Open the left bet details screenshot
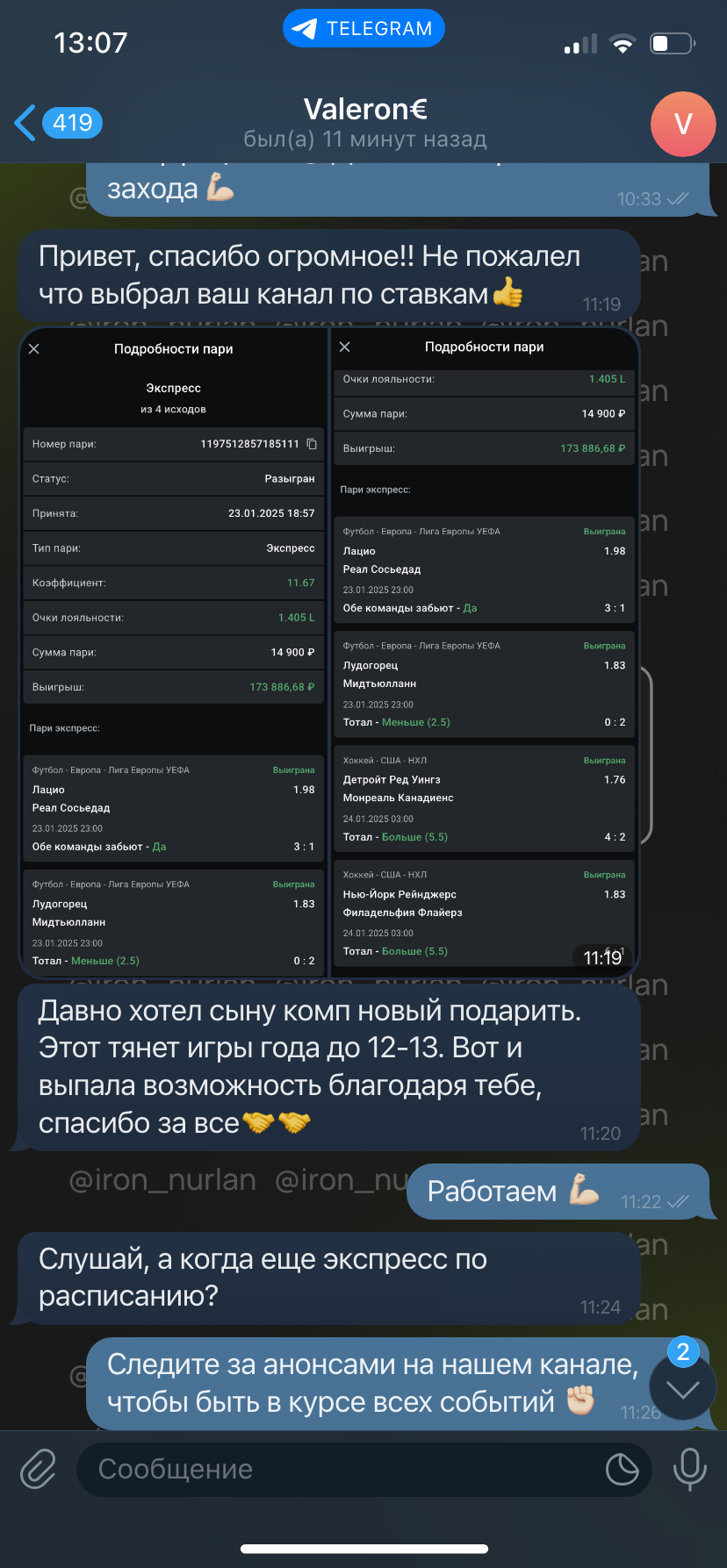Screen dimensions: 727x1568 tap(173, 652)
